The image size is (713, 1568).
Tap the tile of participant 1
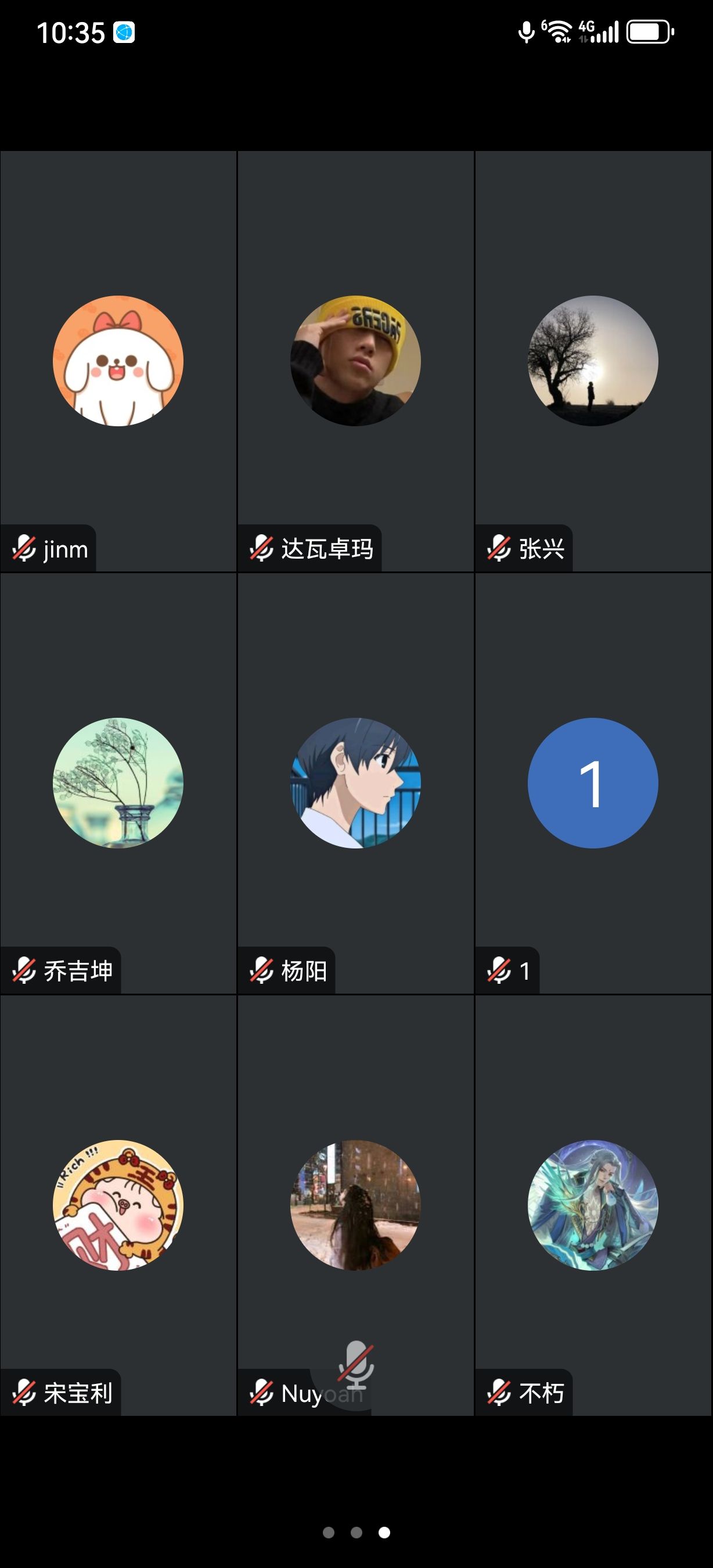pos(593,783)
